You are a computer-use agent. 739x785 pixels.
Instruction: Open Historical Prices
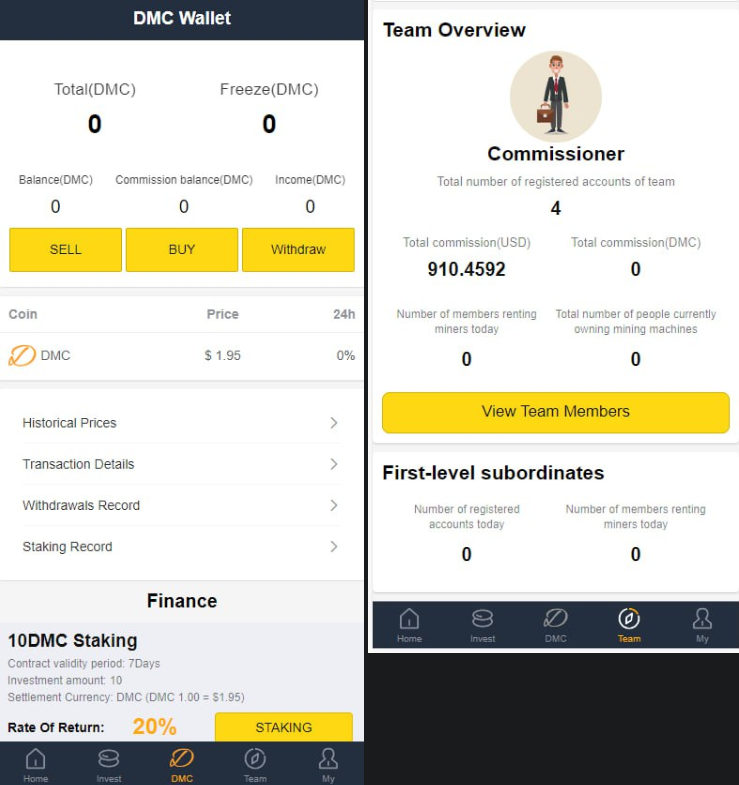pos(181,423)
